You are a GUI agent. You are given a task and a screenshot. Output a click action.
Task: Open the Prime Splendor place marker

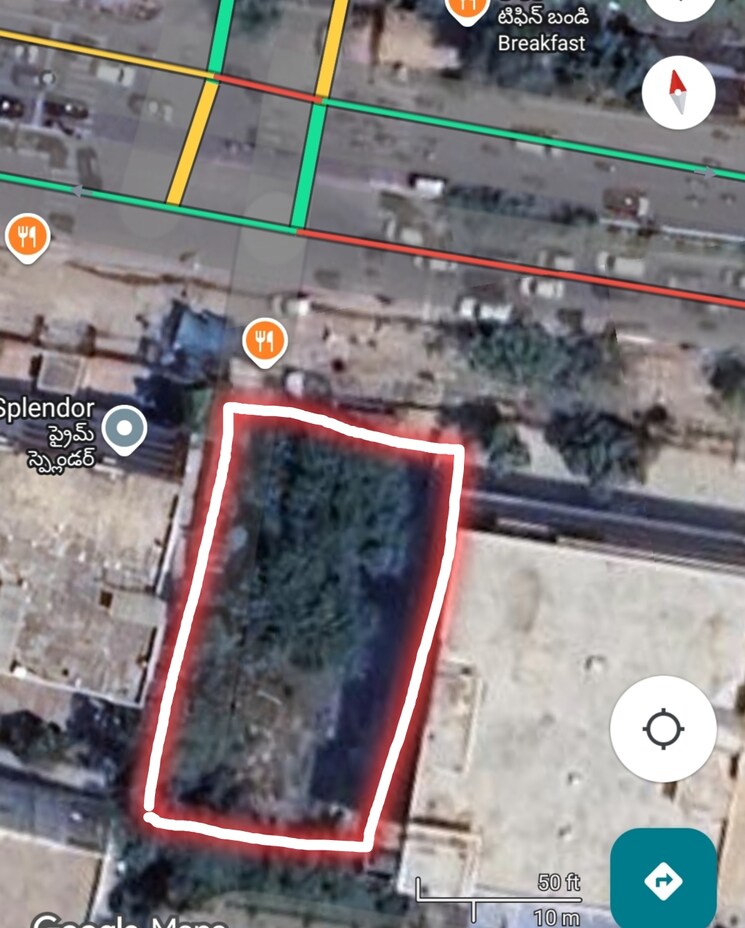[124, 430]
